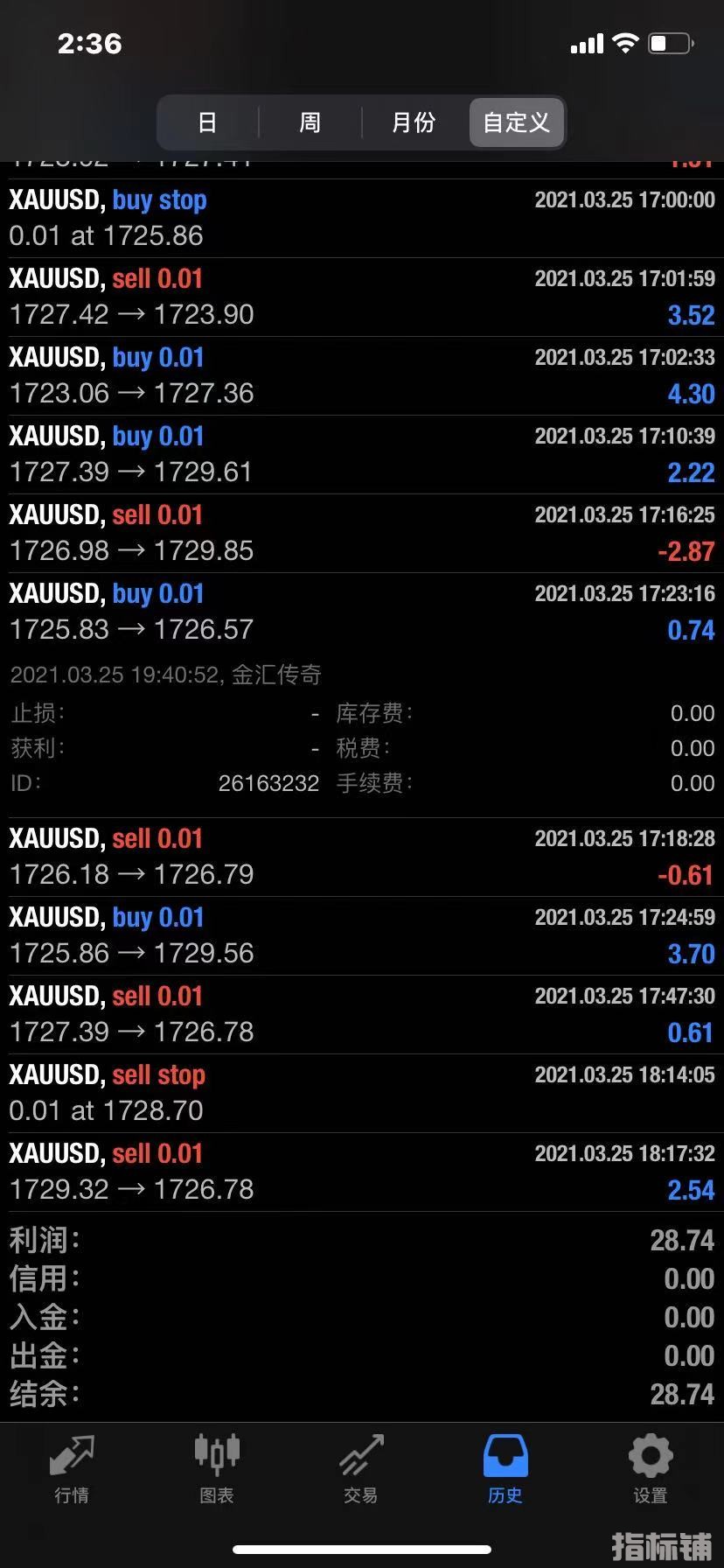Select the 周 period filter
724x1568 pixels.
coord(310,122)
